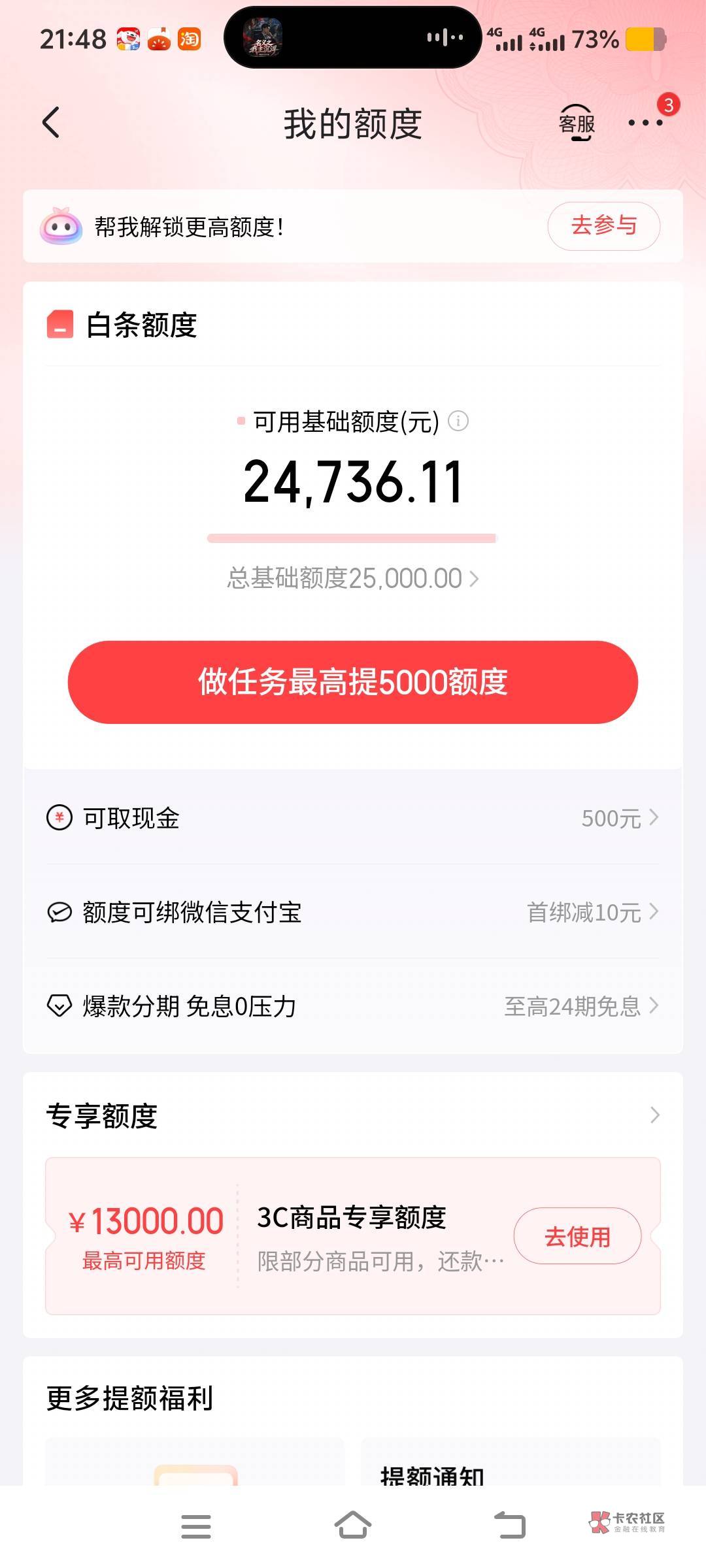
Task: Go to the system home screen
Action: pyautogui.click(x=353, y=1526)
